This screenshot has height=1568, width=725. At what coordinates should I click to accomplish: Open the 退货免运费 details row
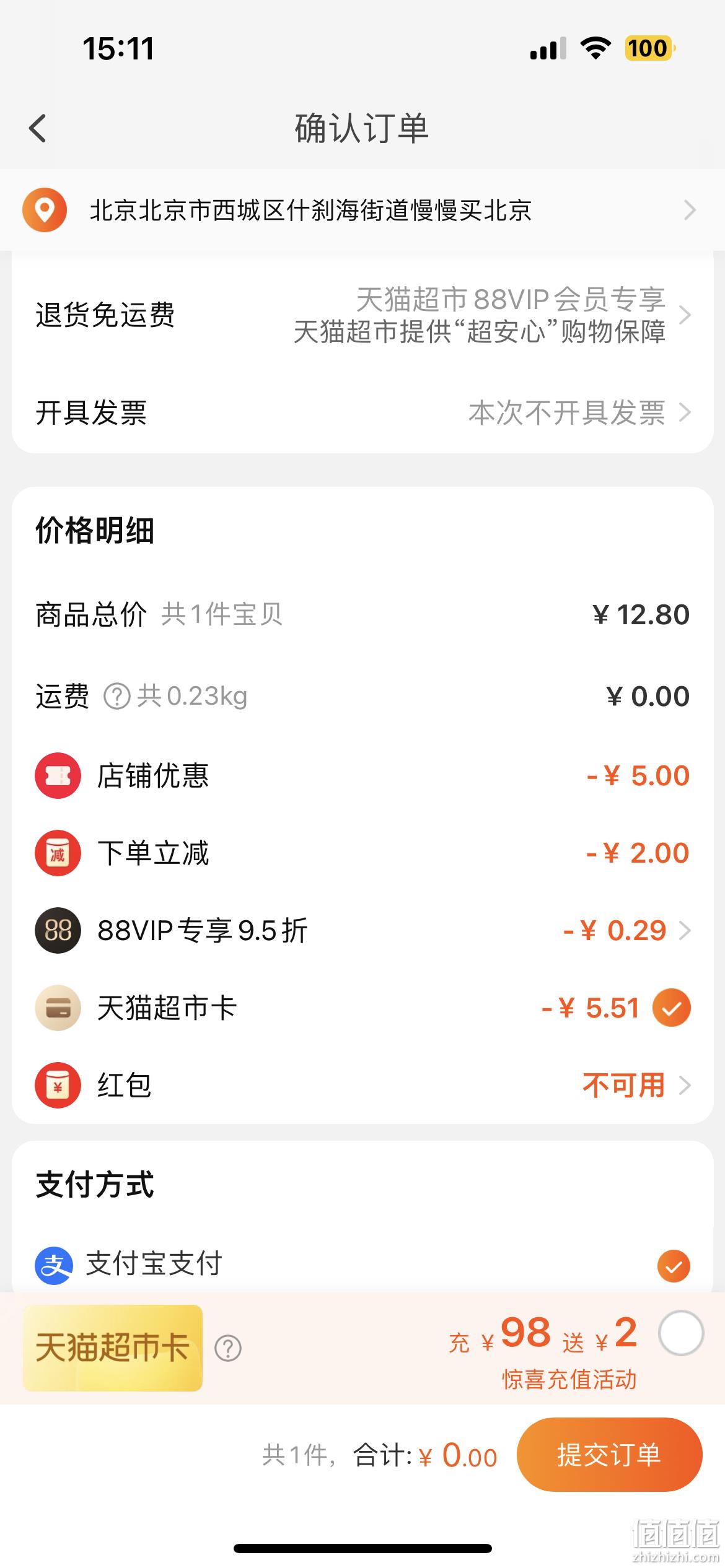coord(362,315)
